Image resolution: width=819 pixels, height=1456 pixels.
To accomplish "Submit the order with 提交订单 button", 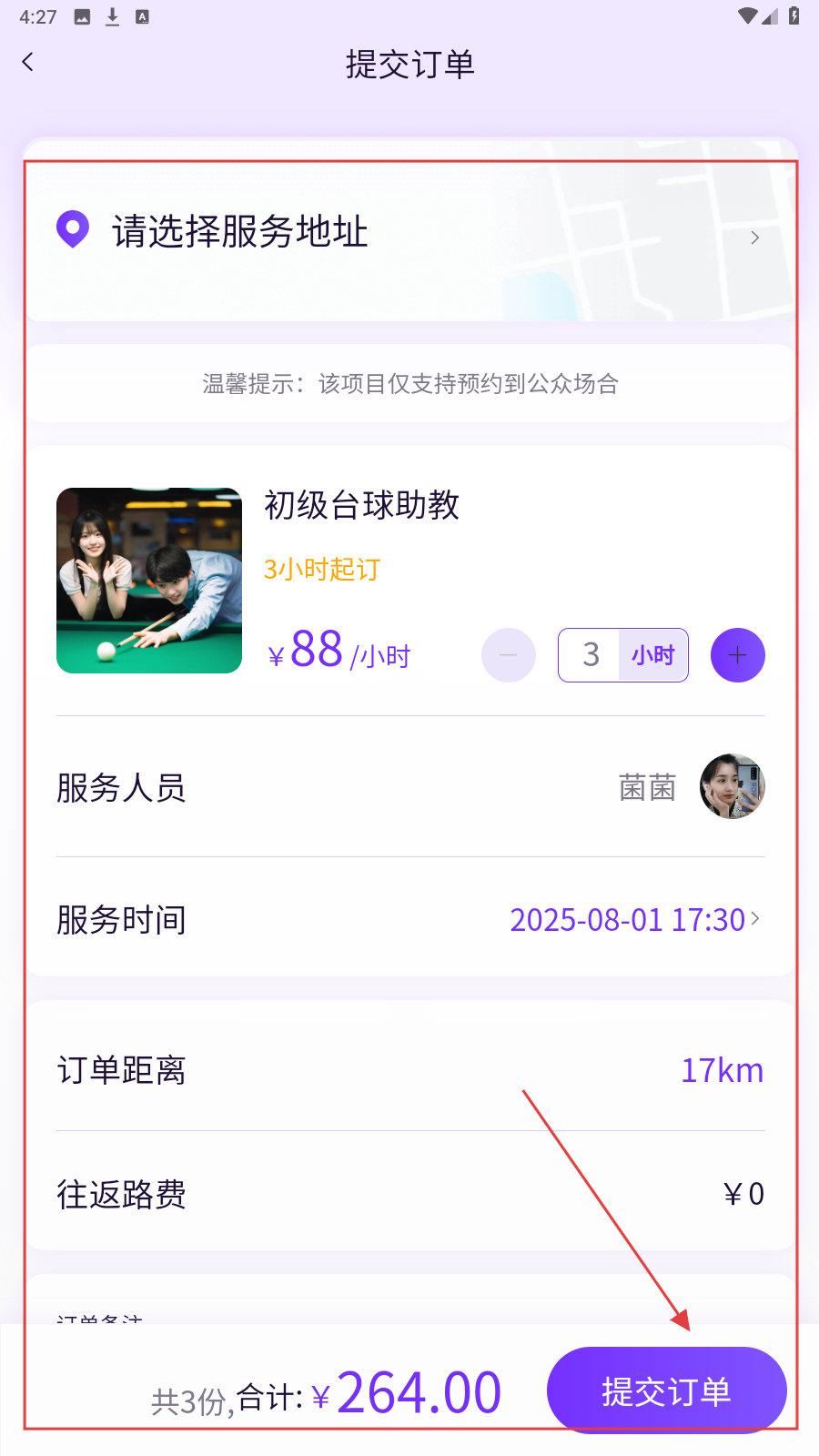I will 666,1390.
